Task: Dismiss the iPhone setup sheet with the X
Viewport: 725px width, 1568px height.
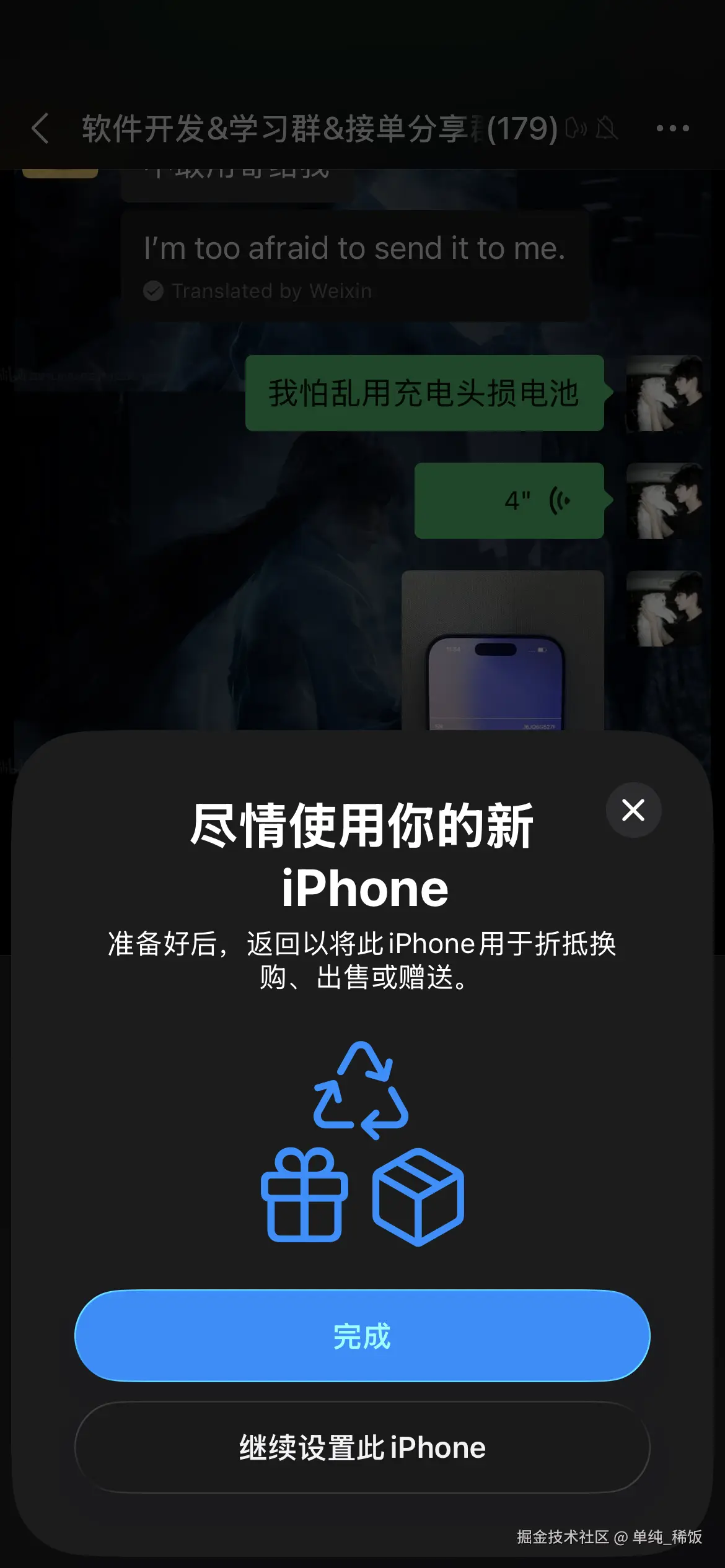Action: 633,810
